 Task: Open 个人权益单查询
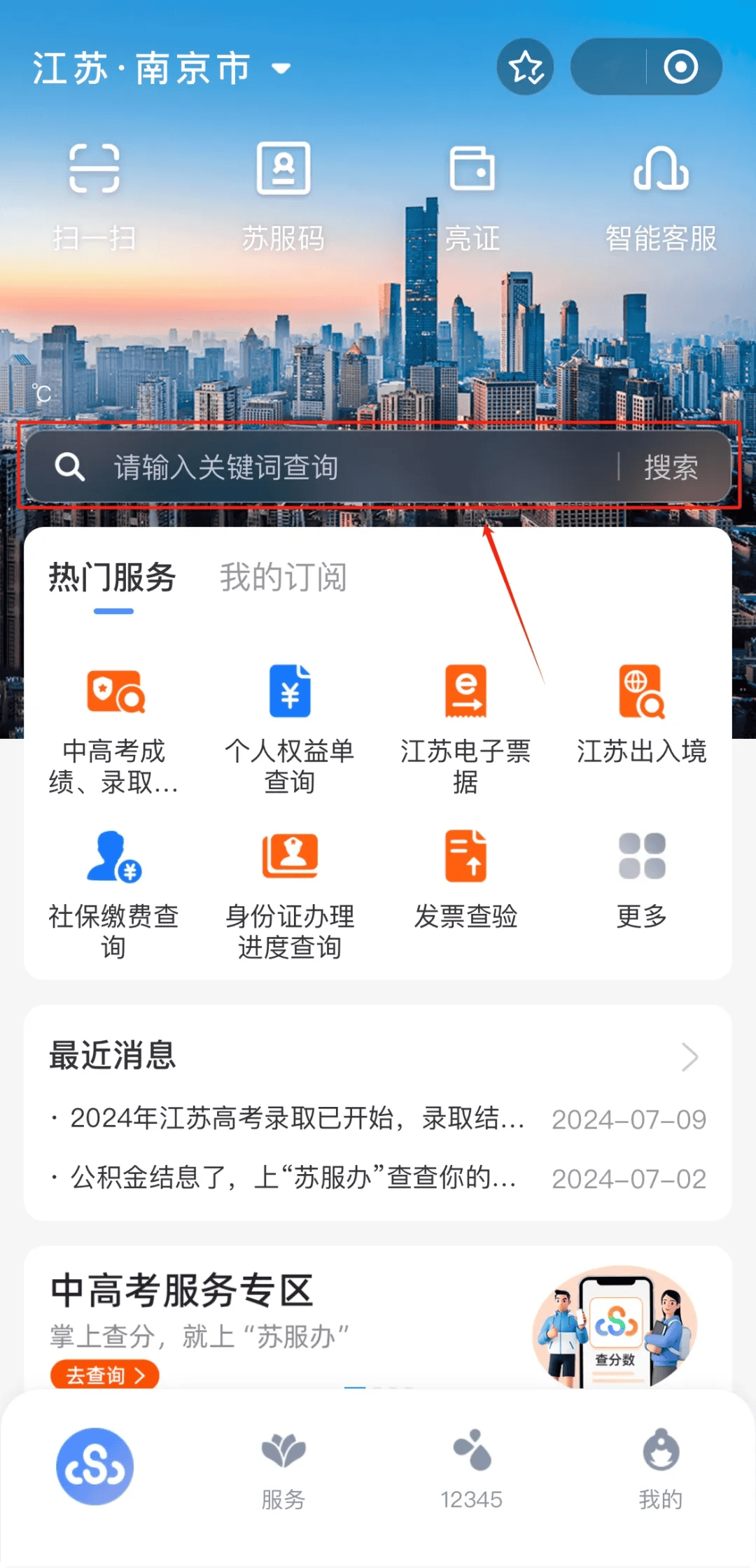pyautogui.click(x=290, y=729)
